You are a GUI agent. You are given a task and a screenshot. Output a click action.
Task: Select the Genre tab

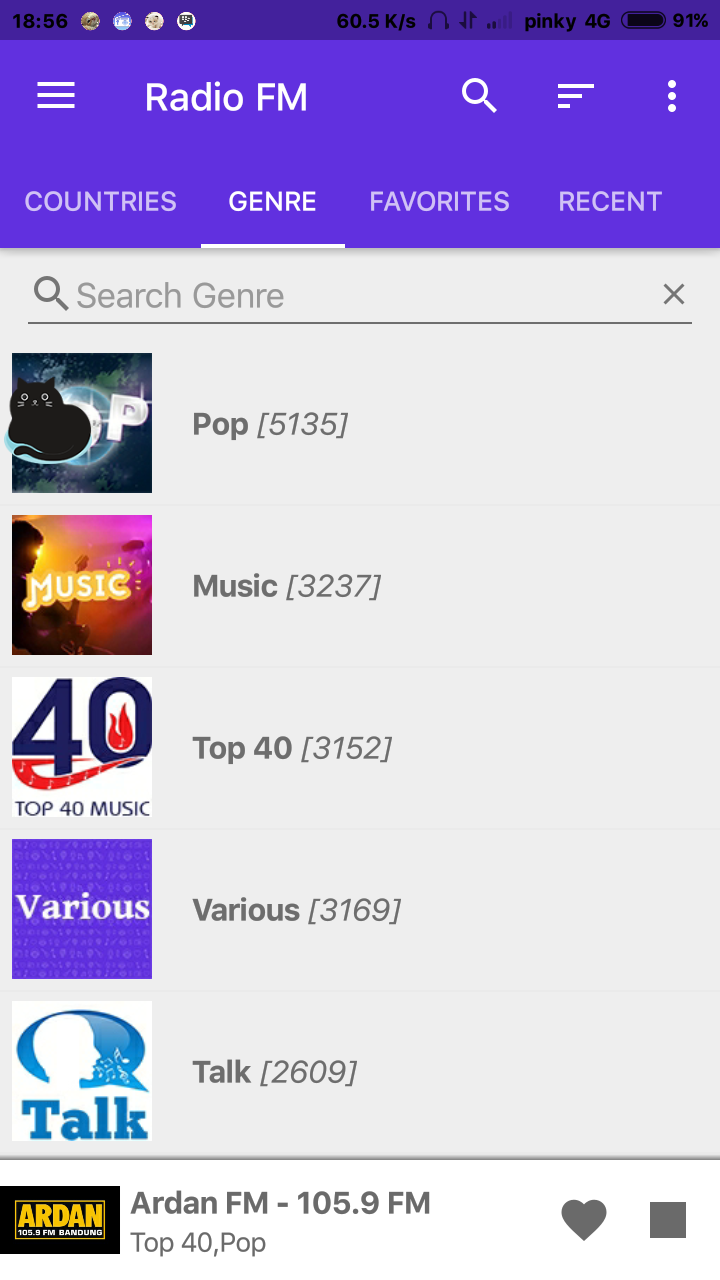click(x=272, y=201)
